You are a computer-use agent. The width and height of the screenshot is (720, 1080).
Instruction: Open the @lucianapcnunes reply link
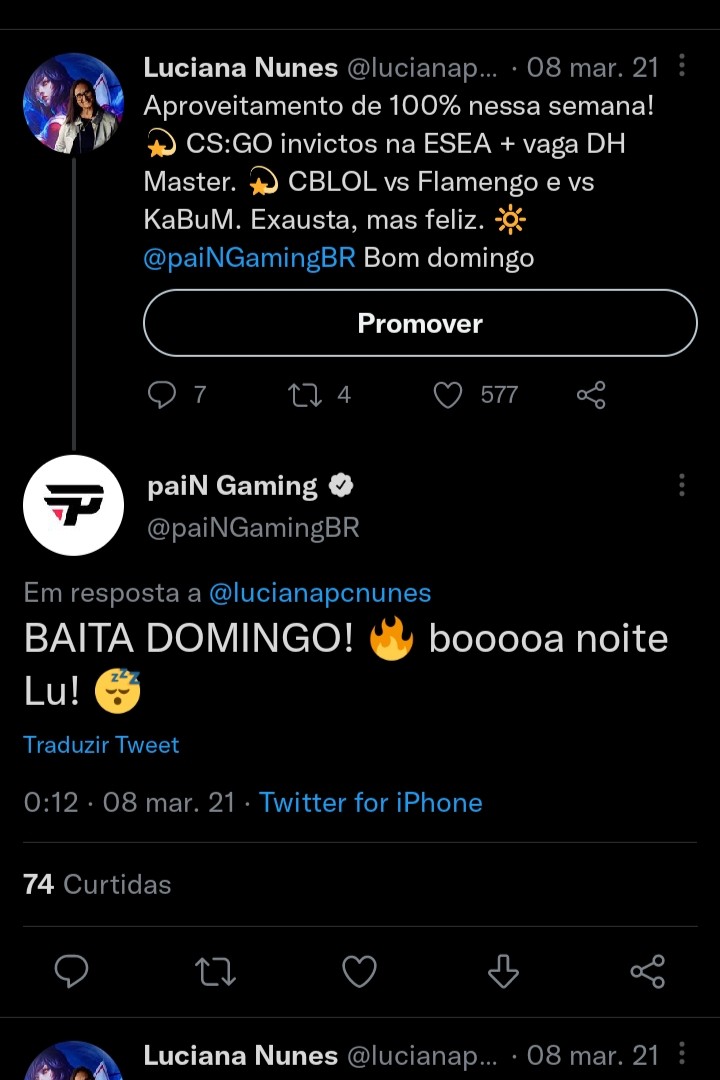coord(320,593)
